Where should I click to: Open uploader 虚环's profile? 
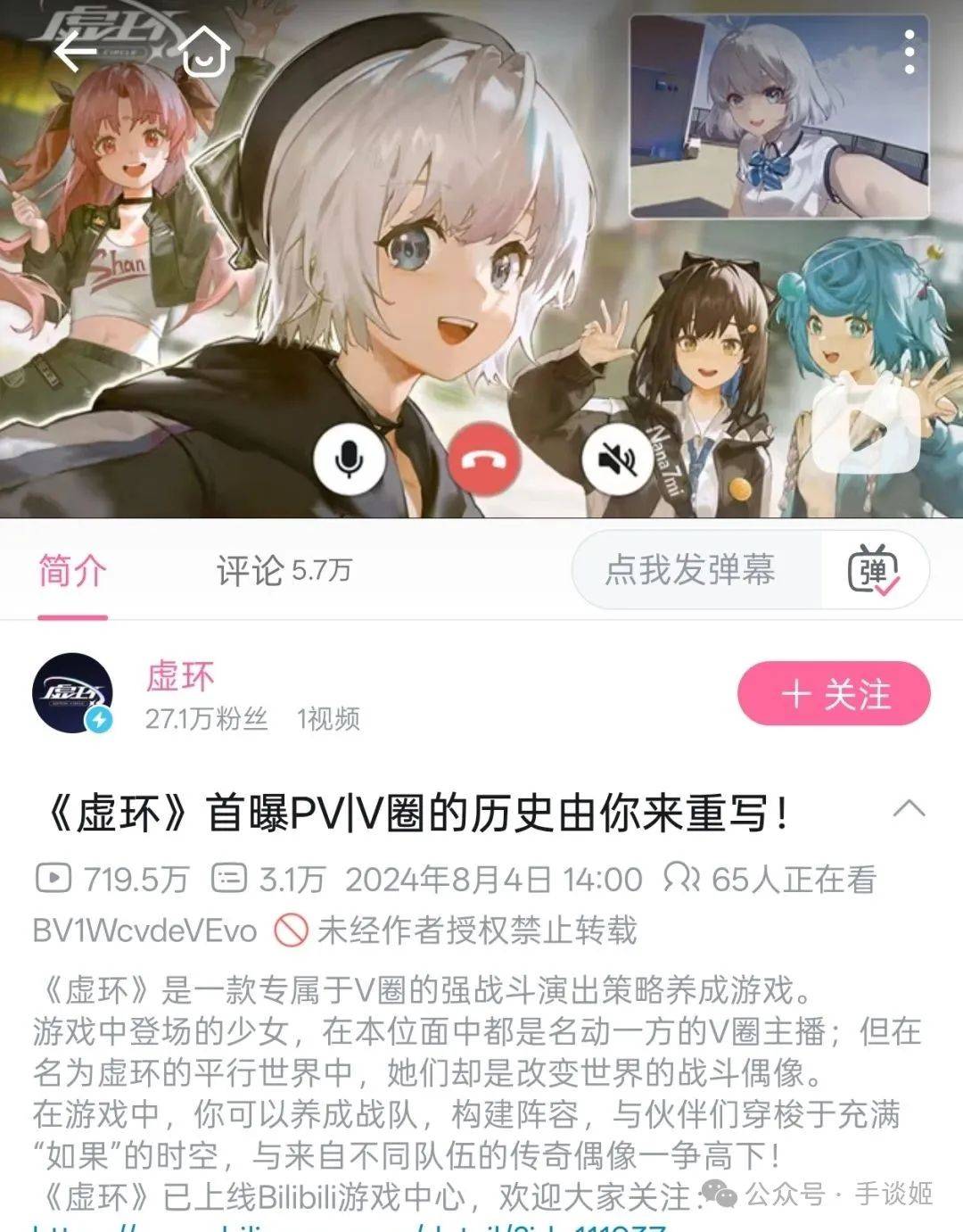[x=73, y=693]
